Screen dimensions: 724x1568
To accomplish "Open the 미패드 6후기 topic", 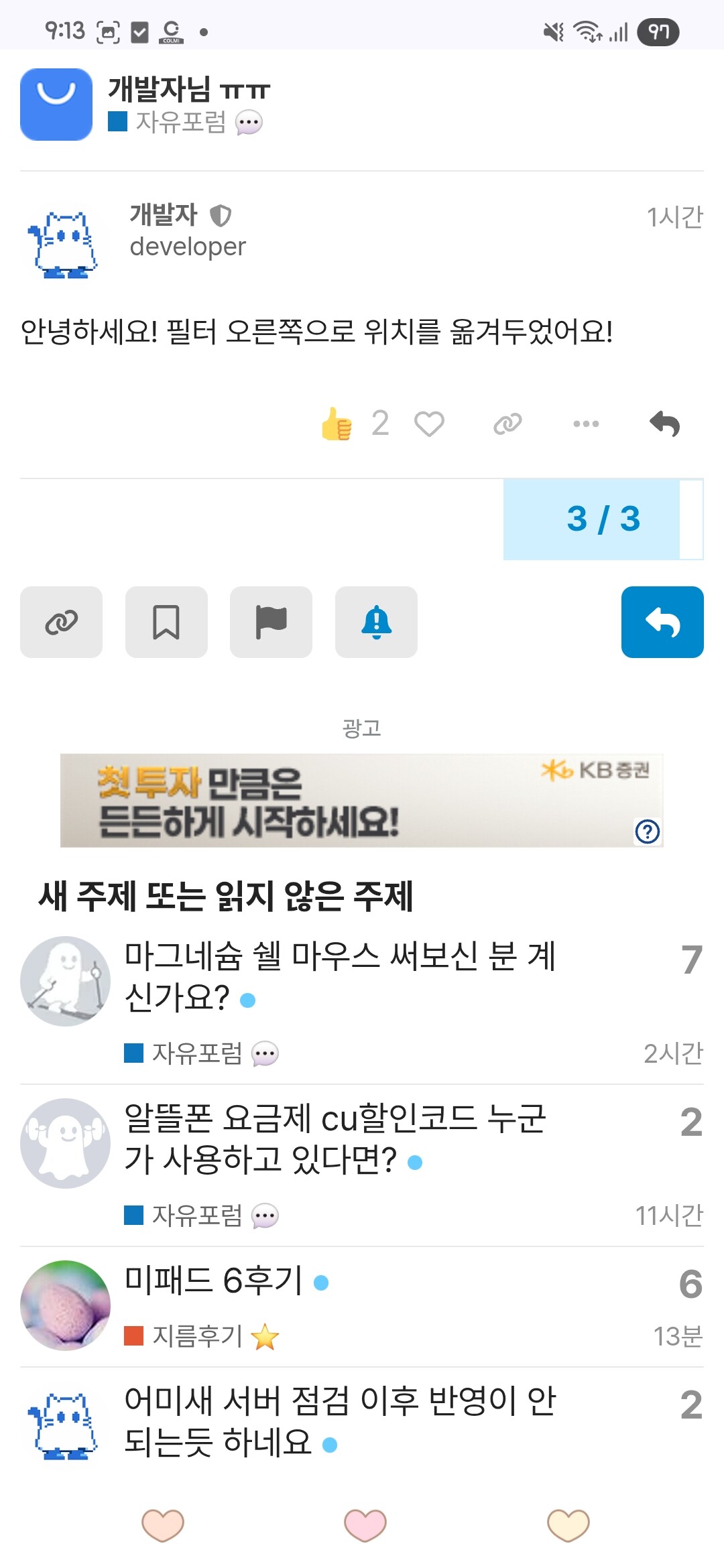I will (215, 1281).
